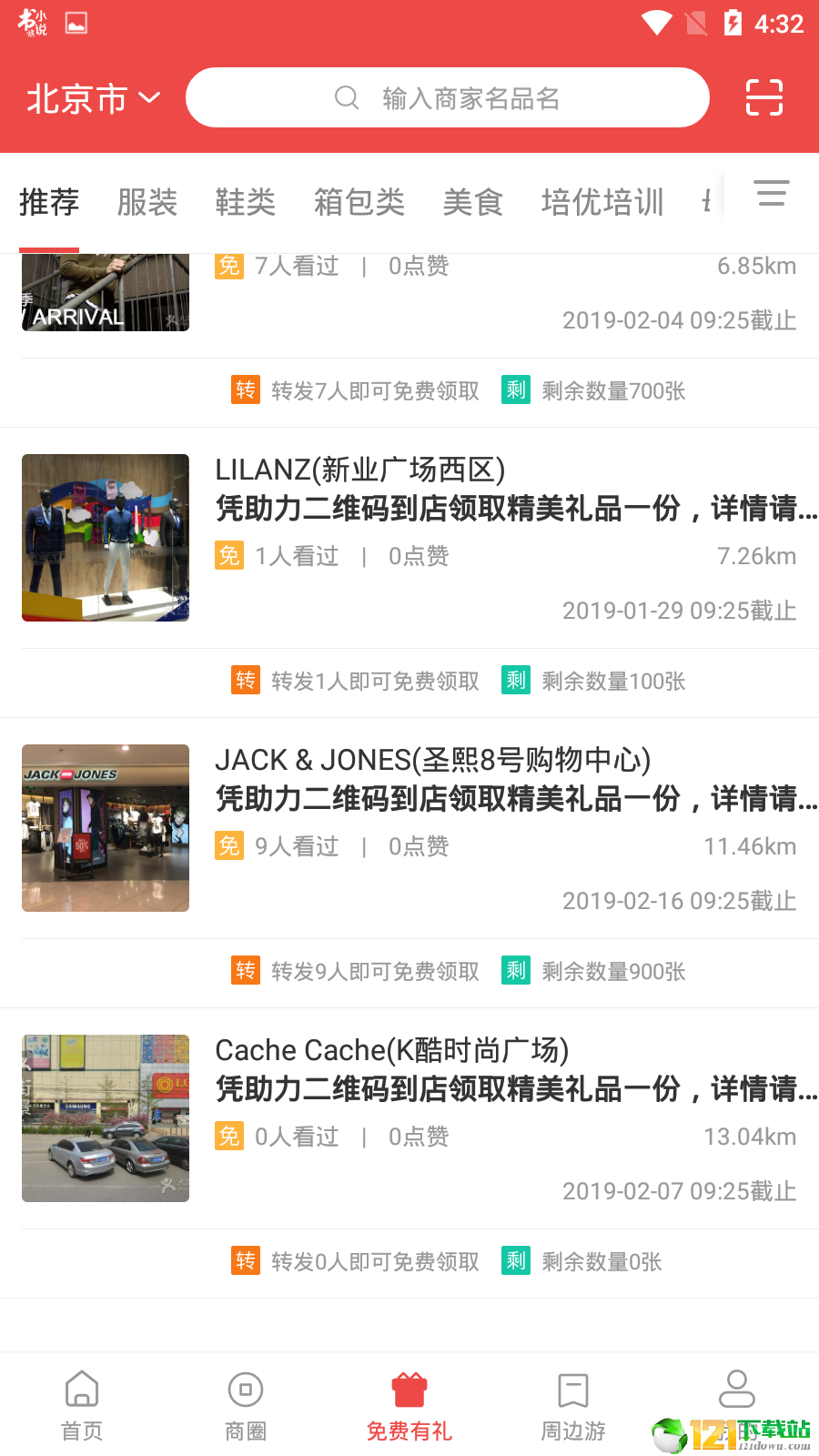Open the 周边游 tab
This screenshot has height=1456, width=819.
pos(573,1406)
